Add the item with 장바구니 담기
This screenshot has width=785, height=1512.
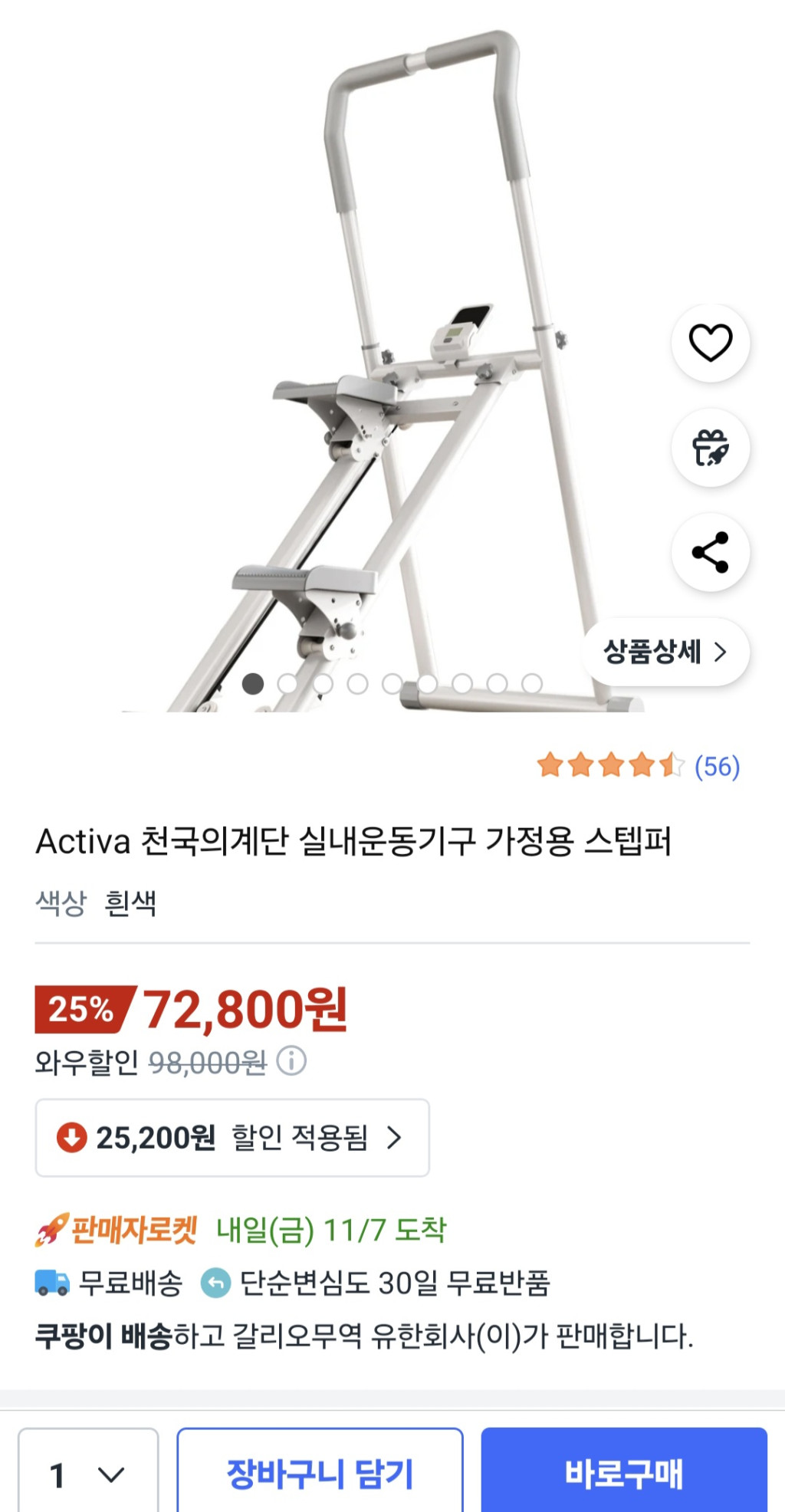pos(320,1474)
